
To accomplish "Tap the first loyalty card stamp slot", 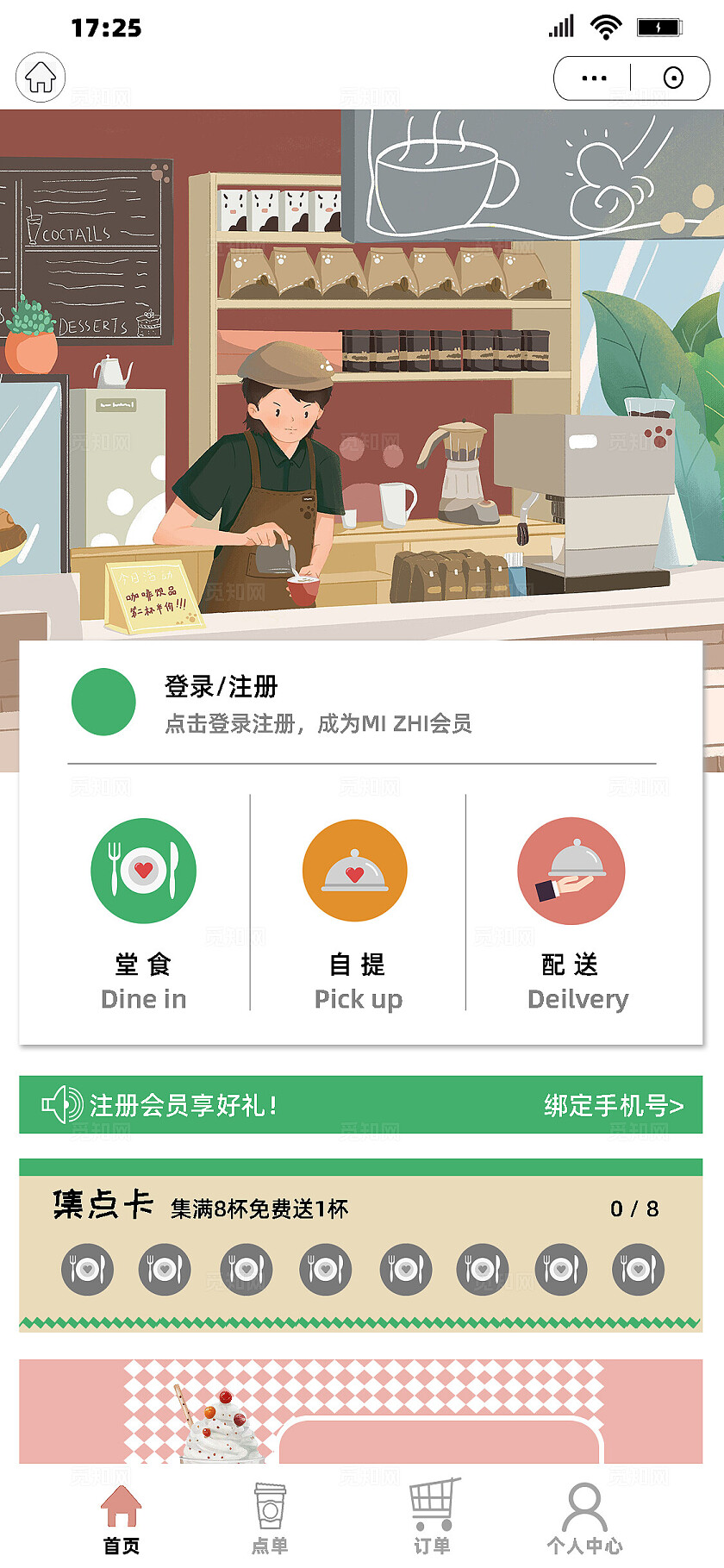I will tap(86, 1269).
